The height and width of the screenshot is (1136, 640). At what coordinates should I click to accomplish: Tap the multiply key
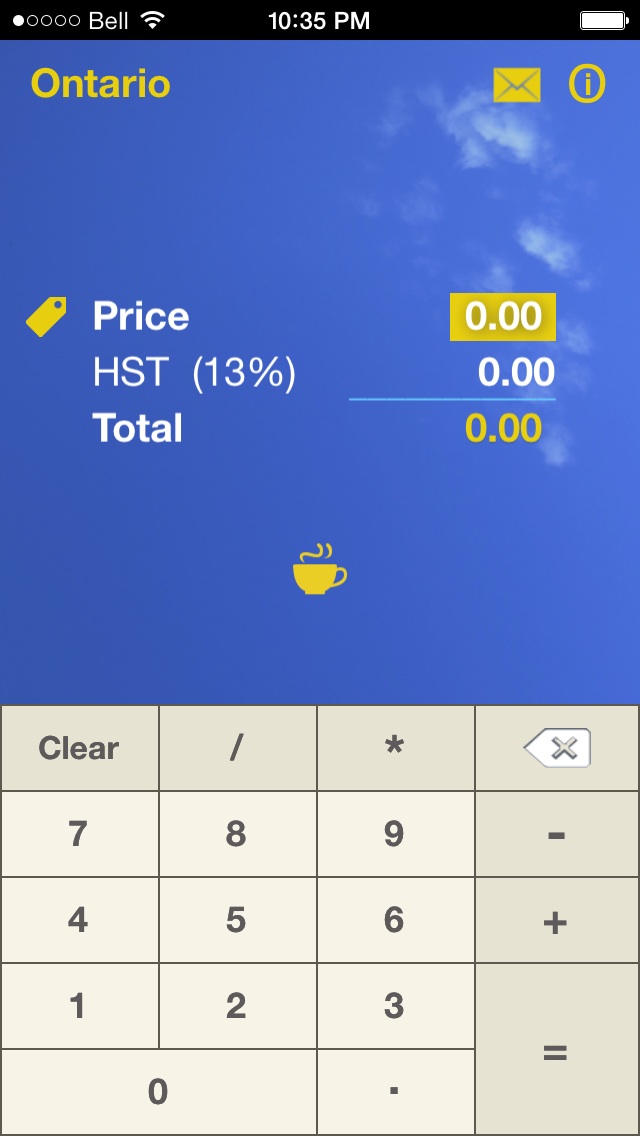pos(395,748)
